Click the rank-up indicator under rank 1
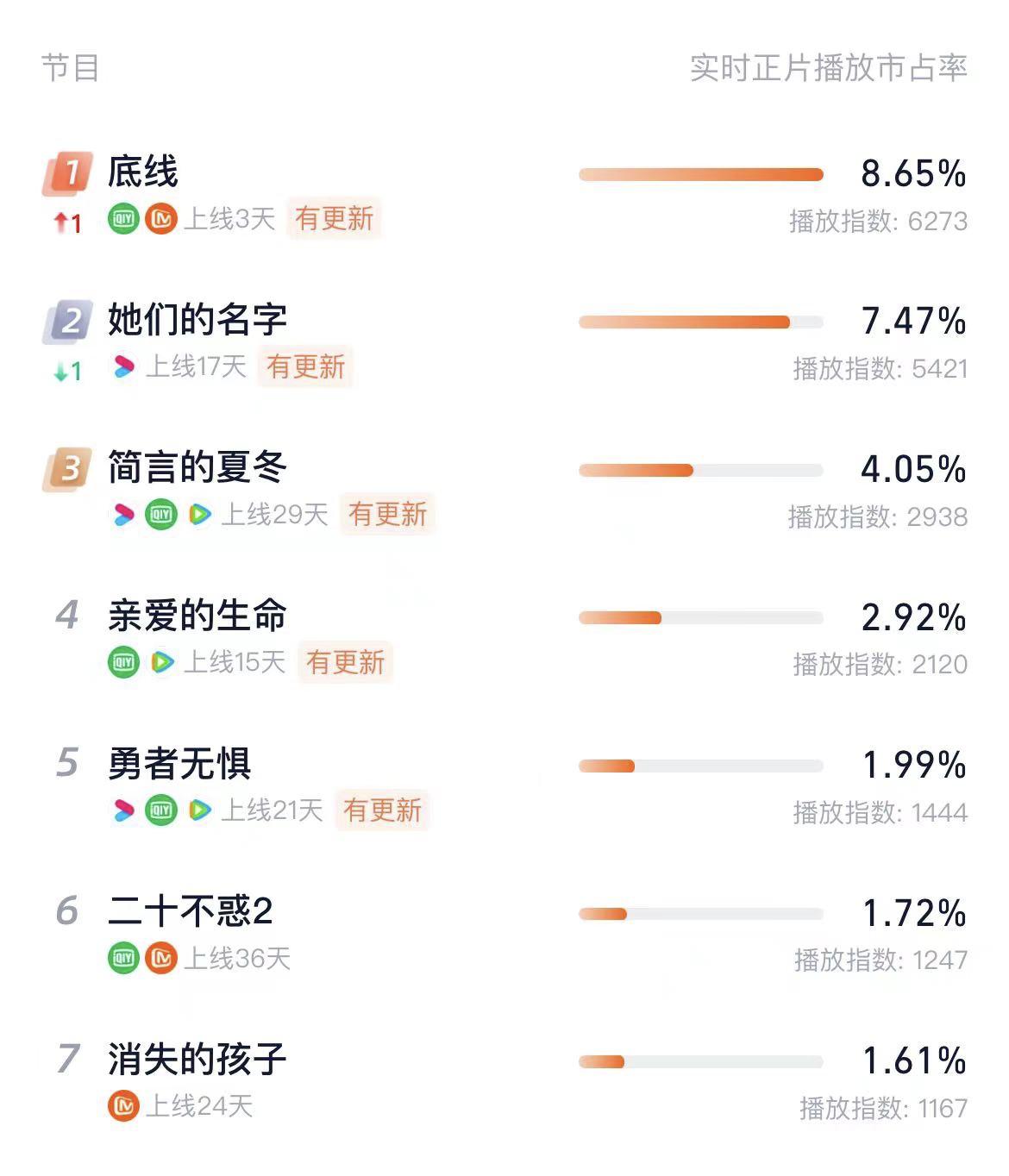The image size is (1009, 1176). coord(66,222)
